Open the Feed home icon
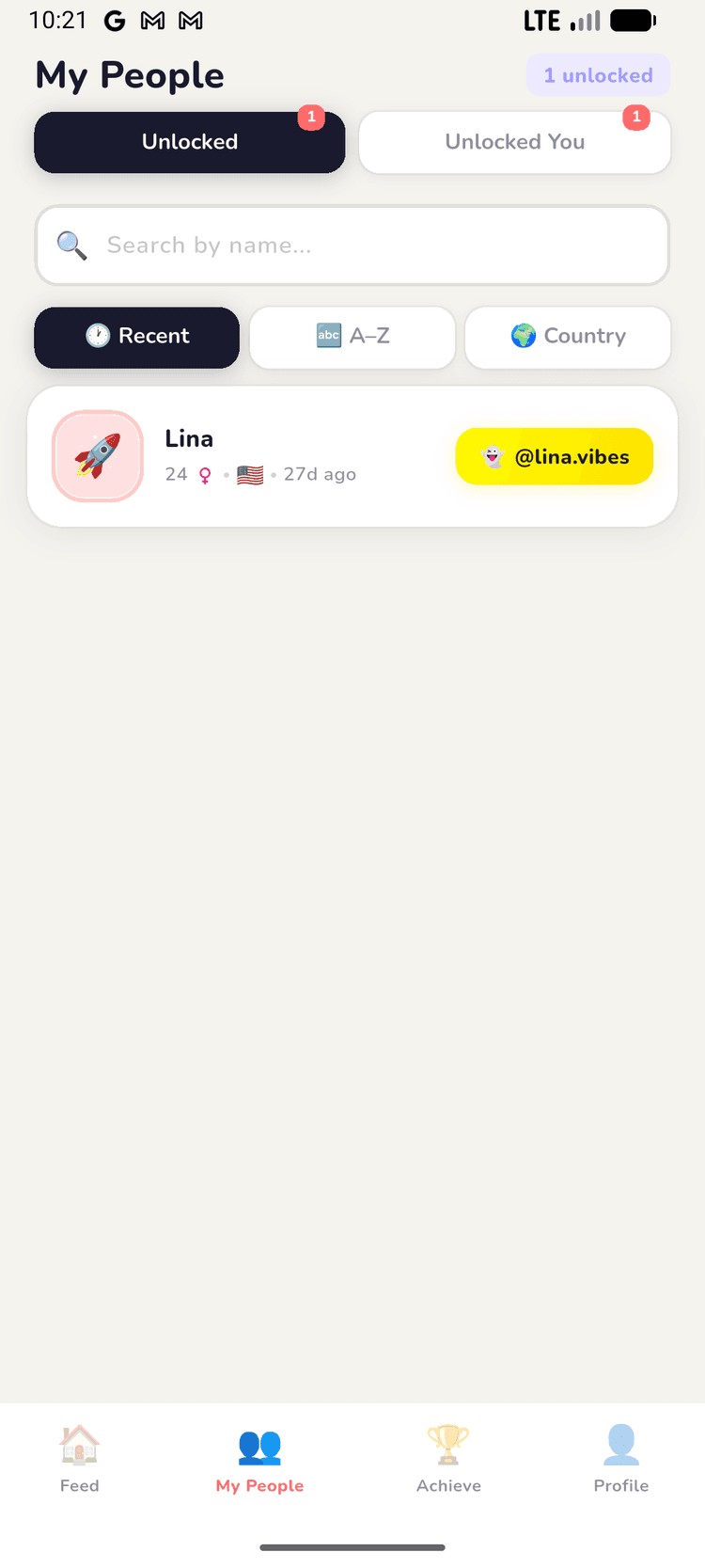 click(79, 1444)
